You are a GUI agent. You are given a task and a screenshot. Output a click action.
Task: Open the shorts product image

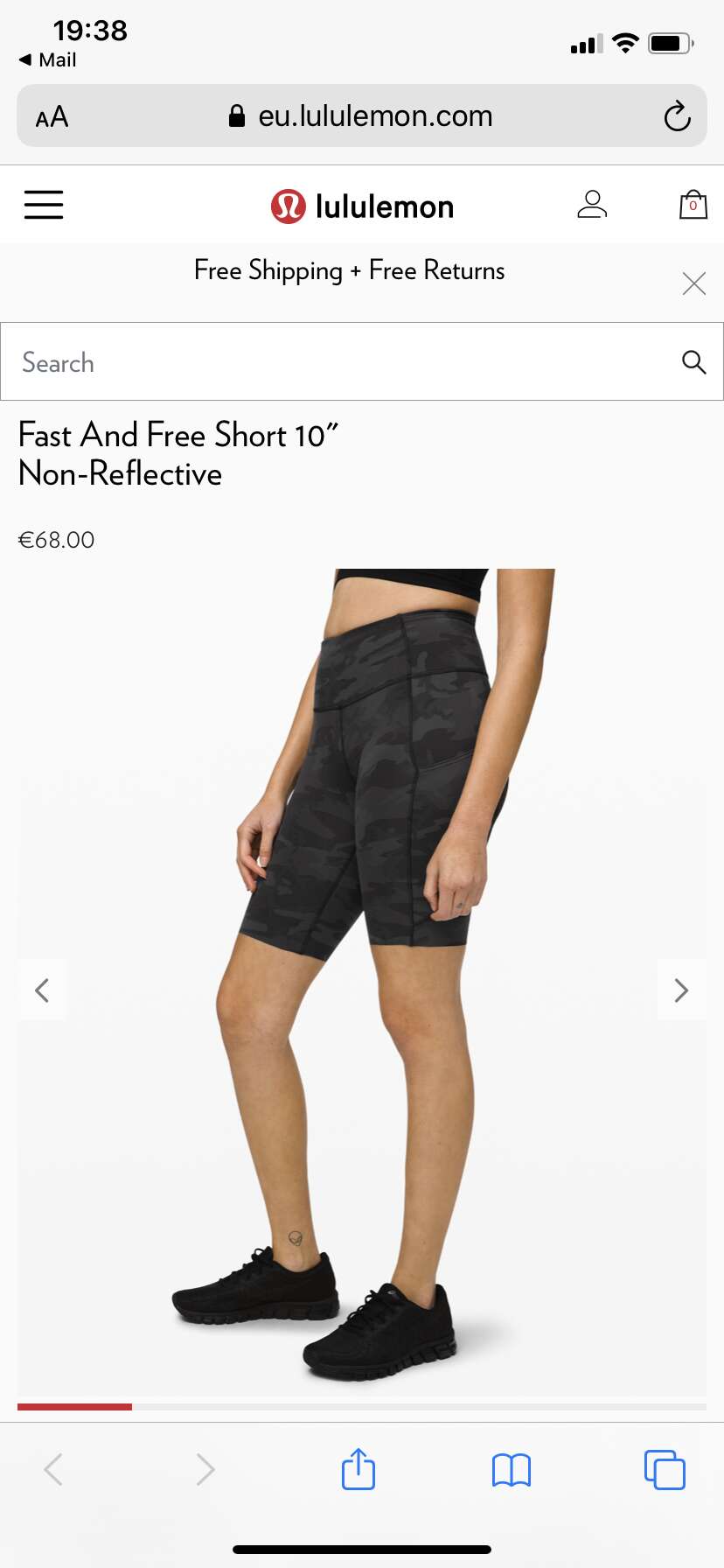click(362, 982)
